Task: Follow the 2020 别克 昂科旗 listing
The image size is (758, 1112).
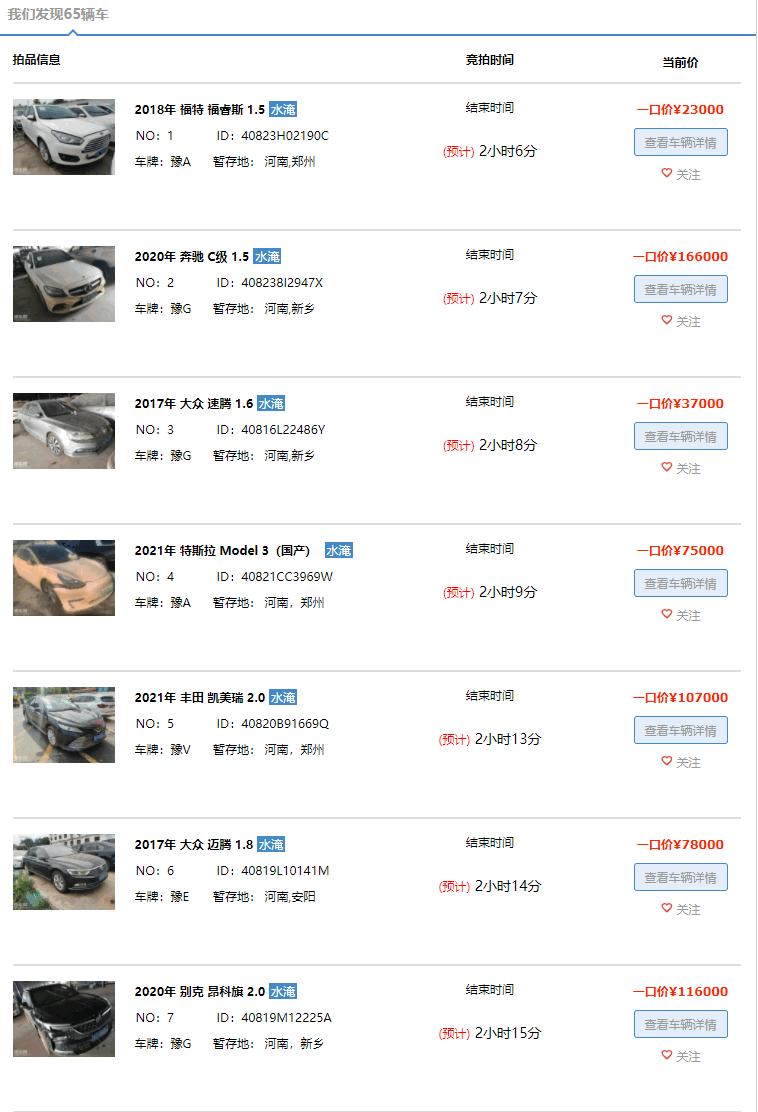Action: click(681, 1056)
